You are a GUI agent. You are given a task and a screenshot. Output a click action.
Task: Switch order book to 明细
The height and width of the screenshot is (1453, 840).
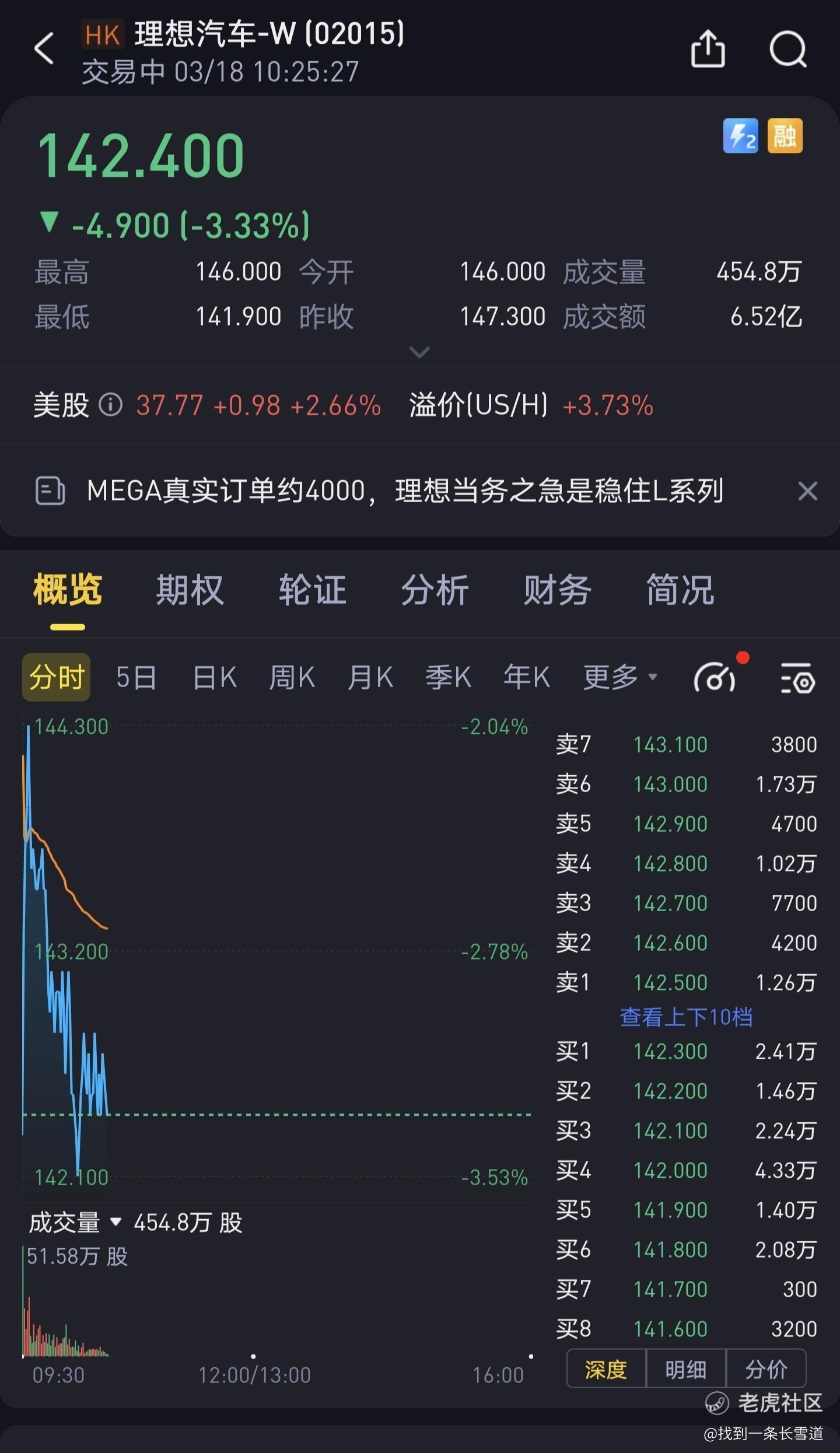point(685,1369)
